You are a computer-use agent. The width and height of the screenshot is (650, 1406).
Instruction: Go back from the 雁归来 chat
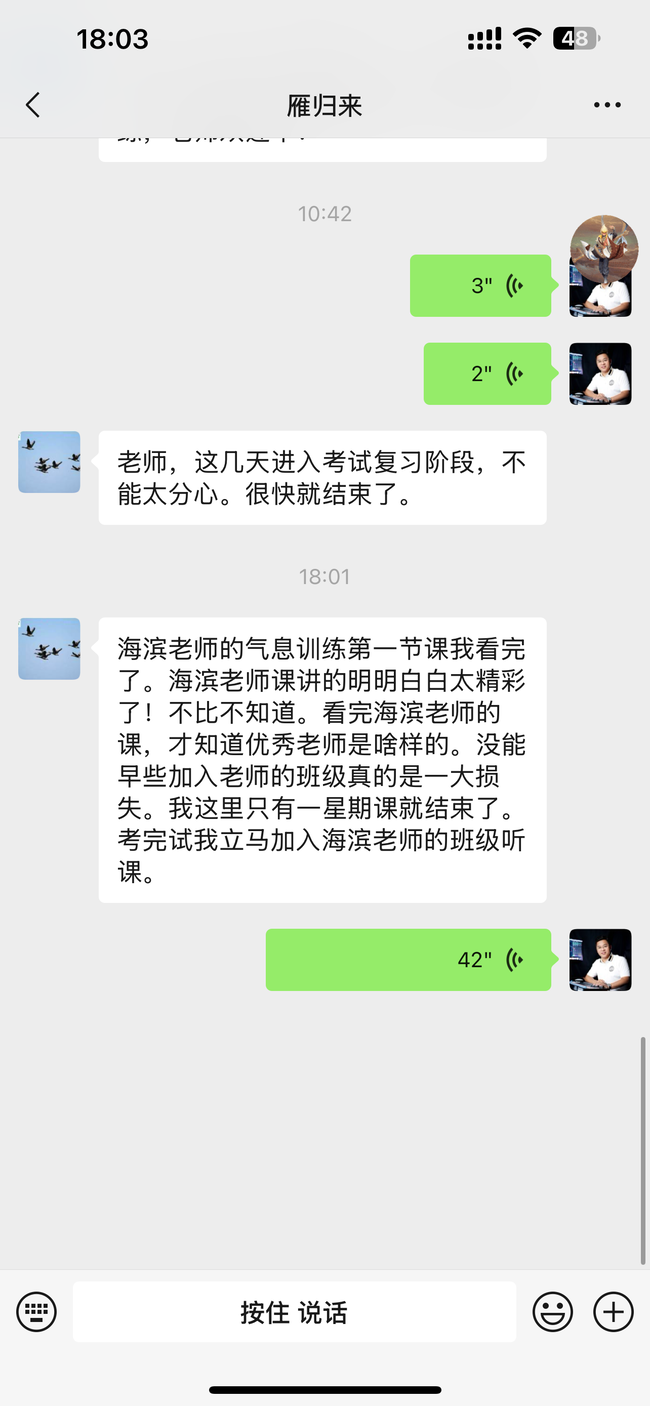point(33,105)
